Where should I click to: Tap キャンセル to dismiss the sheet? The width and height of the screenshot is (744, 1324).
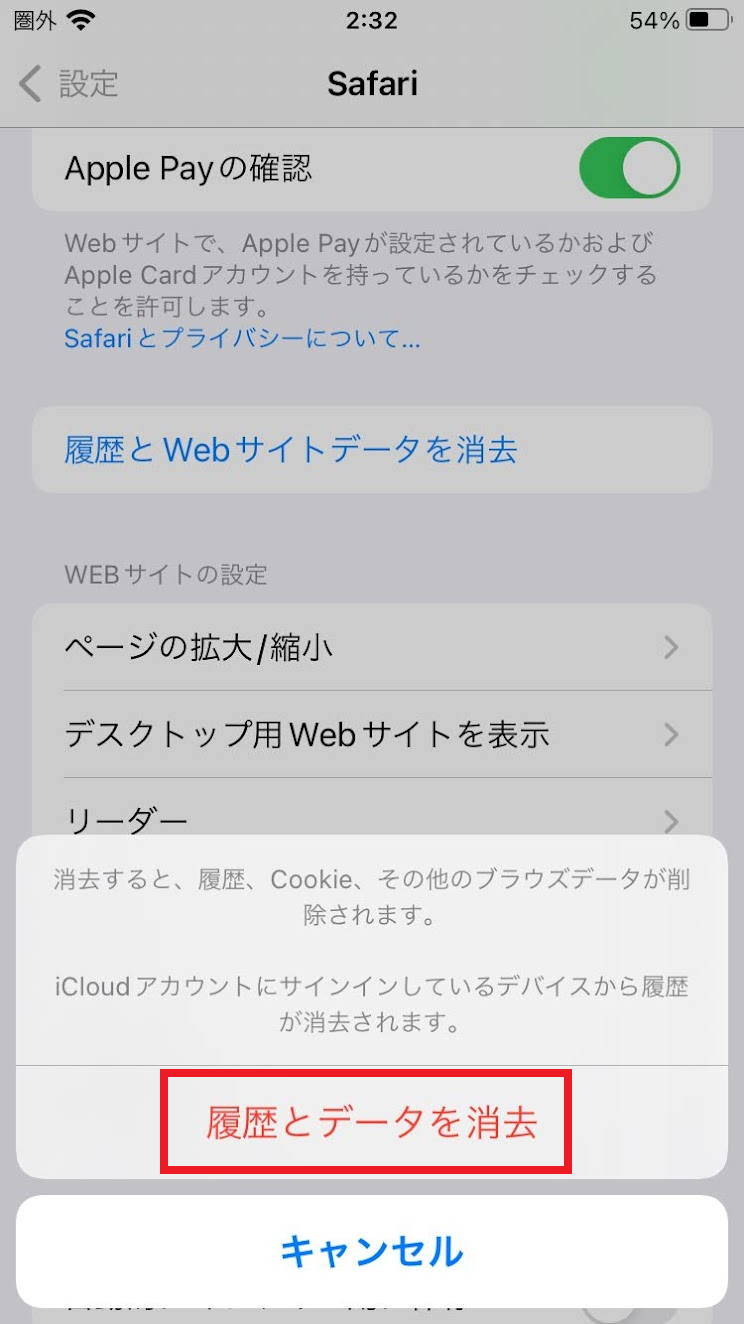click(x=371, y=1251)
